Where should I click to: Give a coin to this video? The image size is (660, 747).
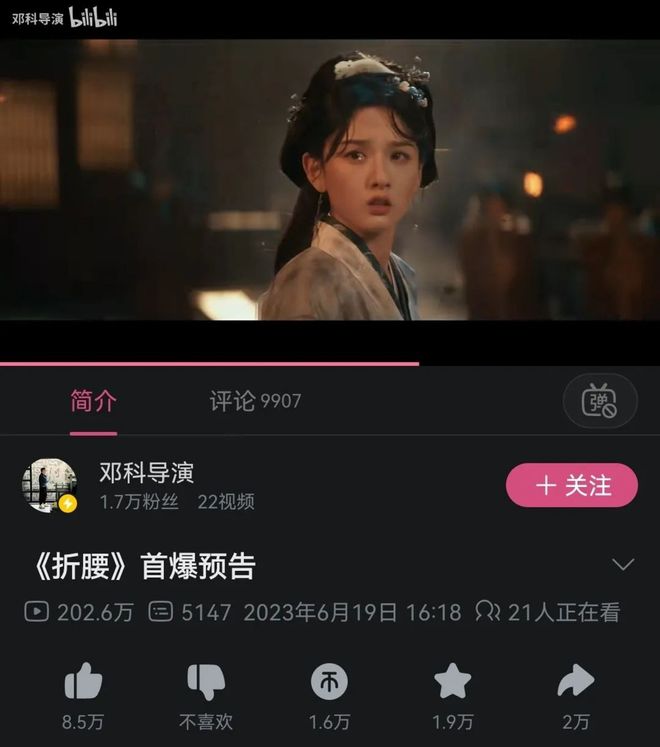pos(329,683)
